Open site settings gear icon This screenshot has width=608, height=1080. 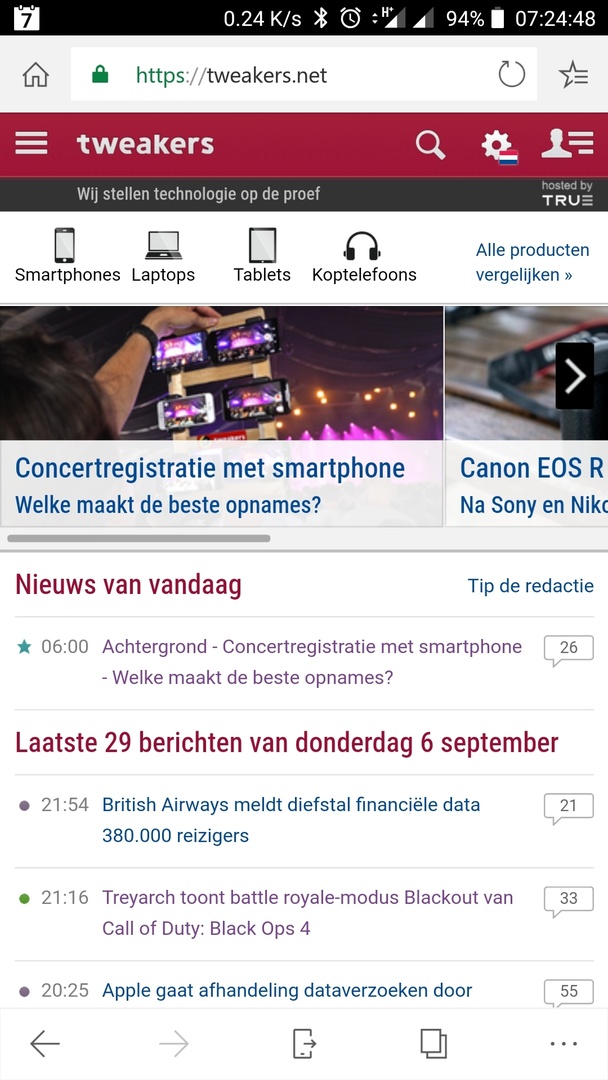pos(496,145)
